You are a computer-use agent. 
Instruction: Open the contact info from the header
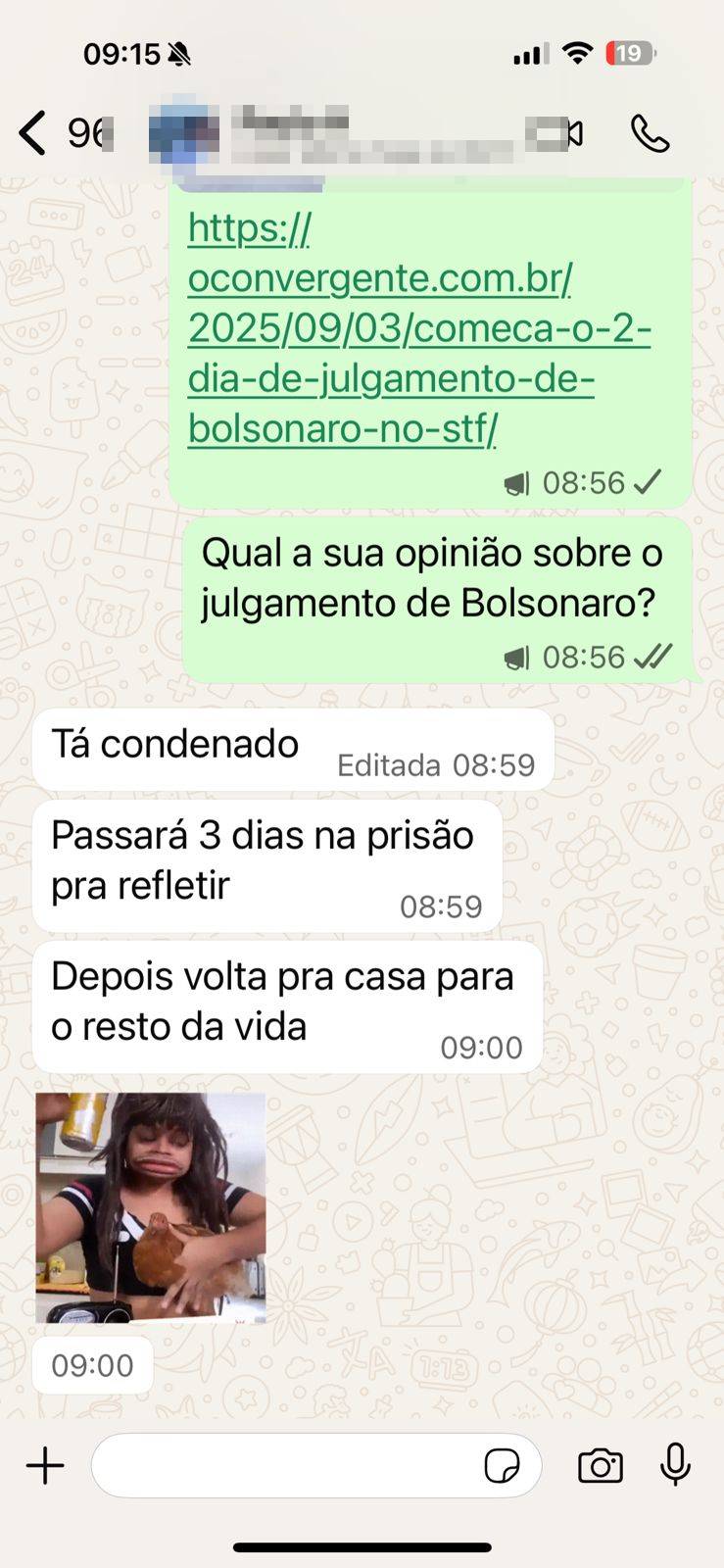333,134
